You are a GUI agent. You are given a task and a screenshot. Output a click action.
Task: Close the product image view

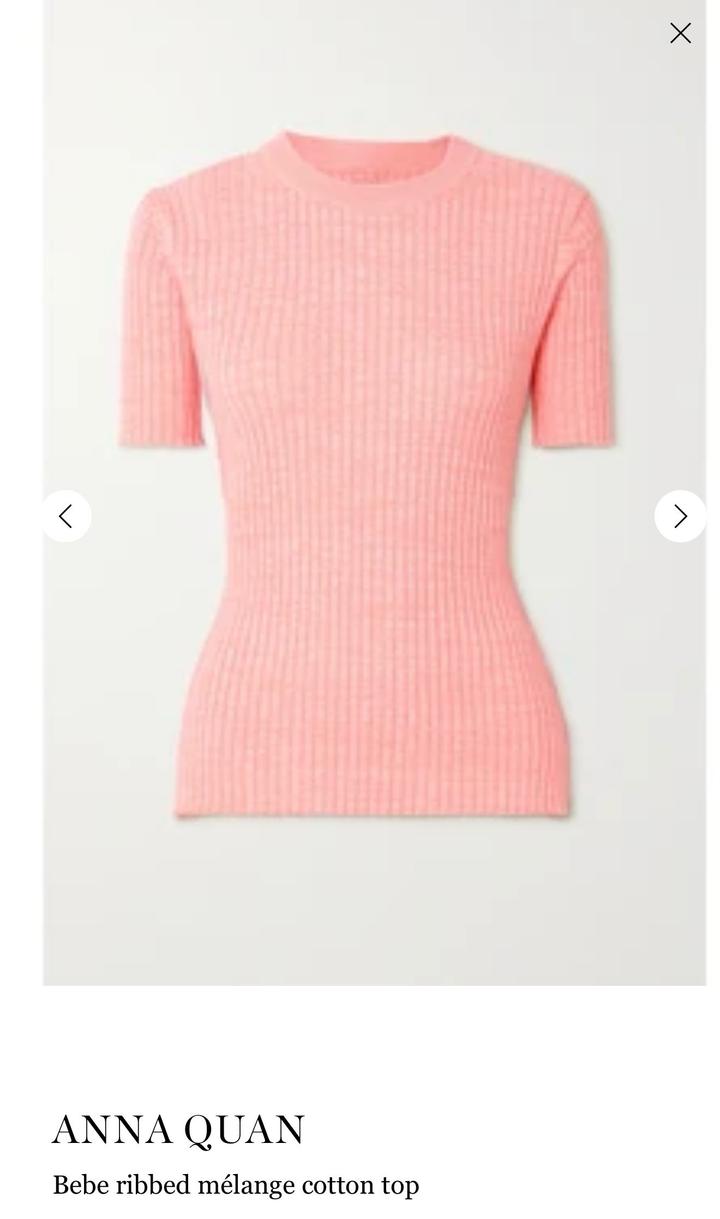click(680, 33)
